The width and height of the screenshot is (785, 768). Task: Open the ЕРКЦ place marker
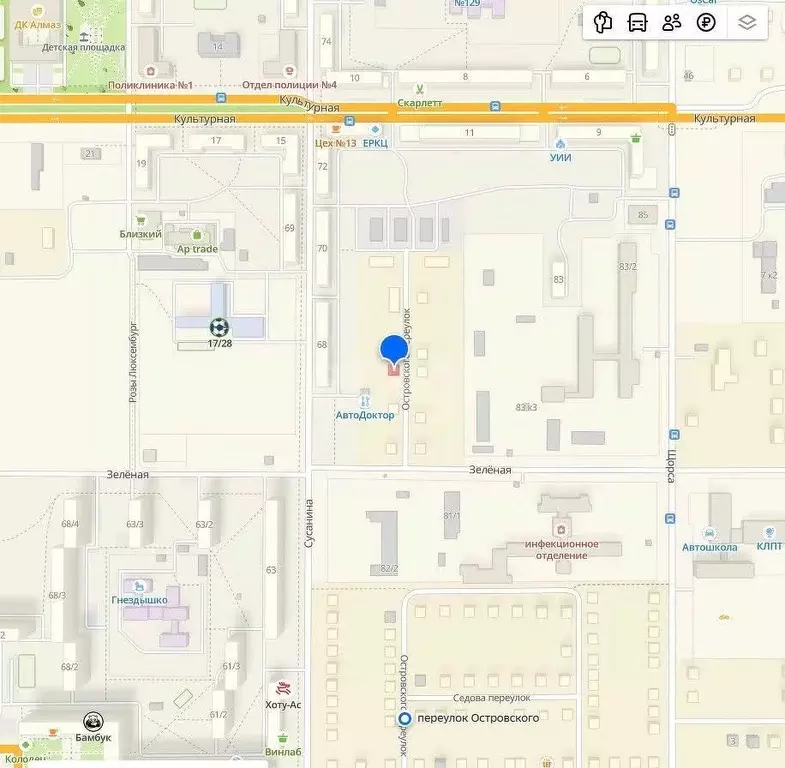(x=375, y=129)
